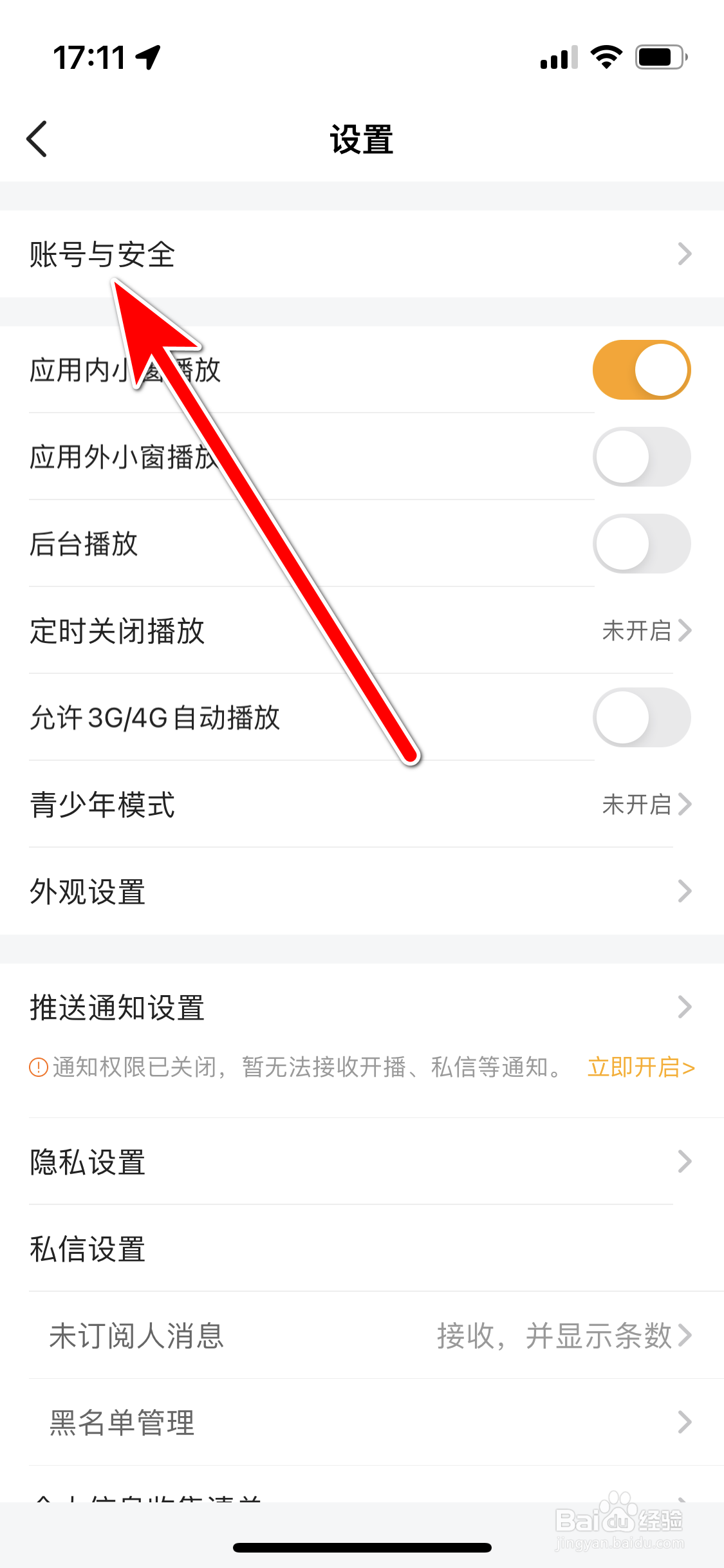
Task: Enable 应用外小窗播放 switch
Action: (x=642, y=456)
